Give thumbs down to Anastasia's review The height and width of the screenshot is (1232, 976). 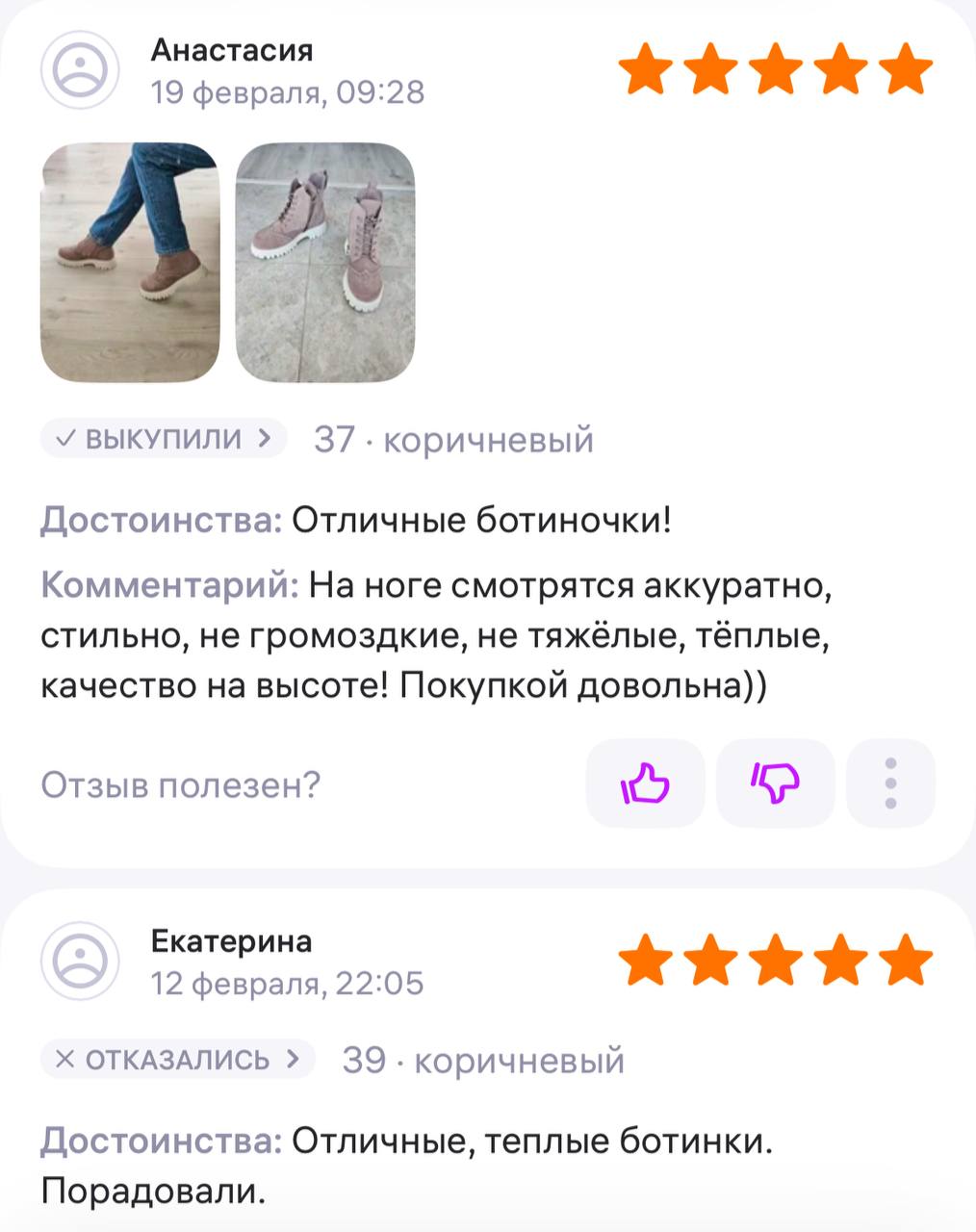[x=776, y=783]
